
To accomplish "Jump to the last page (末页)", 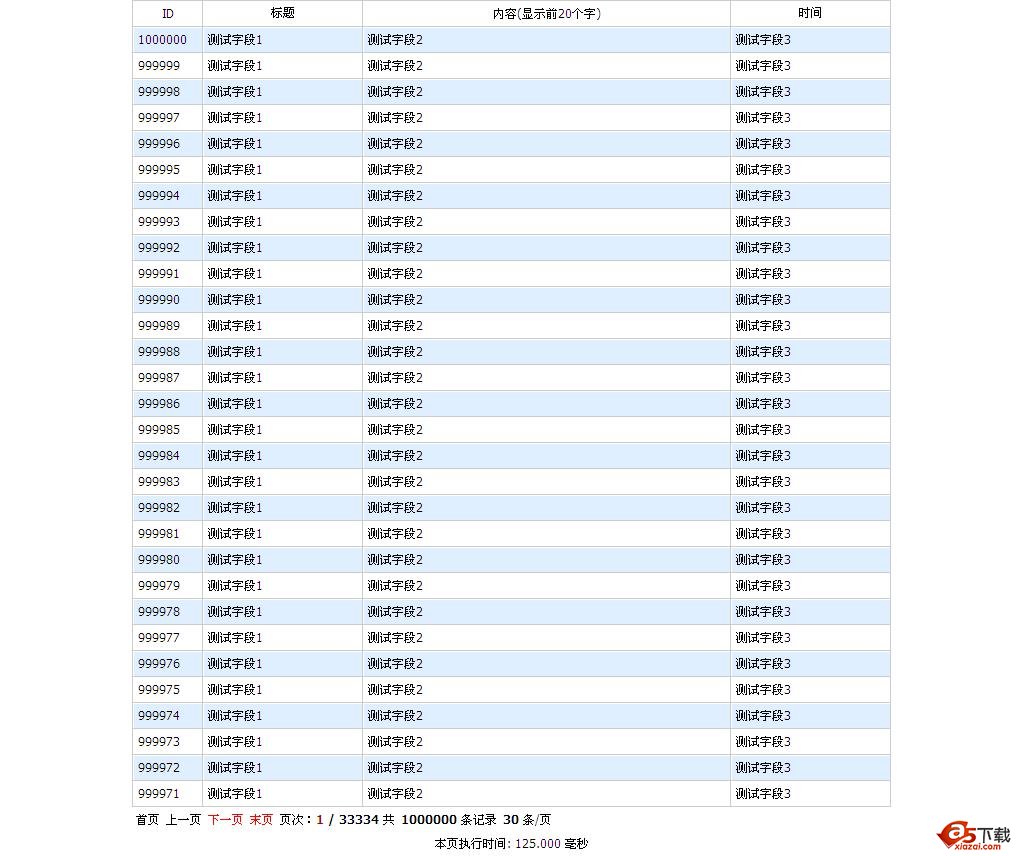I will [x=261, y=820].
